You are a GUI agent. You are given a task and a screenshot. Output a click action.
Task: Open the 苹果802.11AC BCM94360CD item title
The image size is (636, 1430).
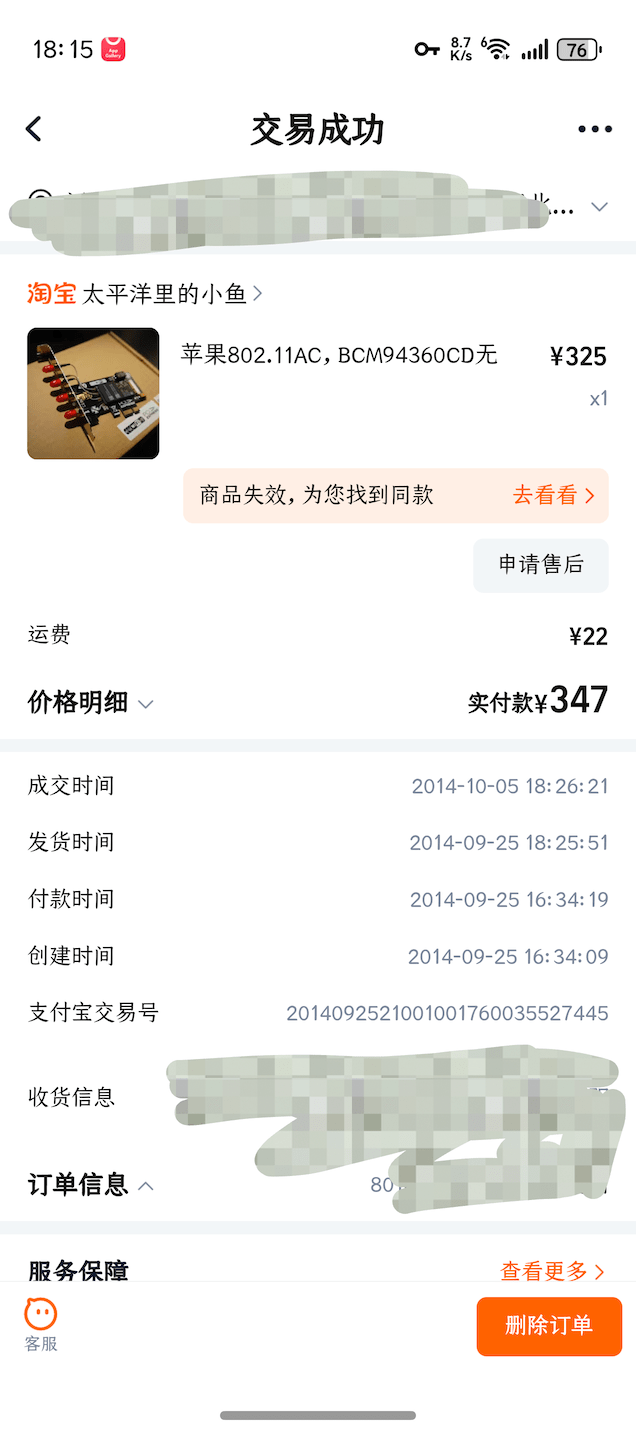pyautogui.click(x=338, y=355)
